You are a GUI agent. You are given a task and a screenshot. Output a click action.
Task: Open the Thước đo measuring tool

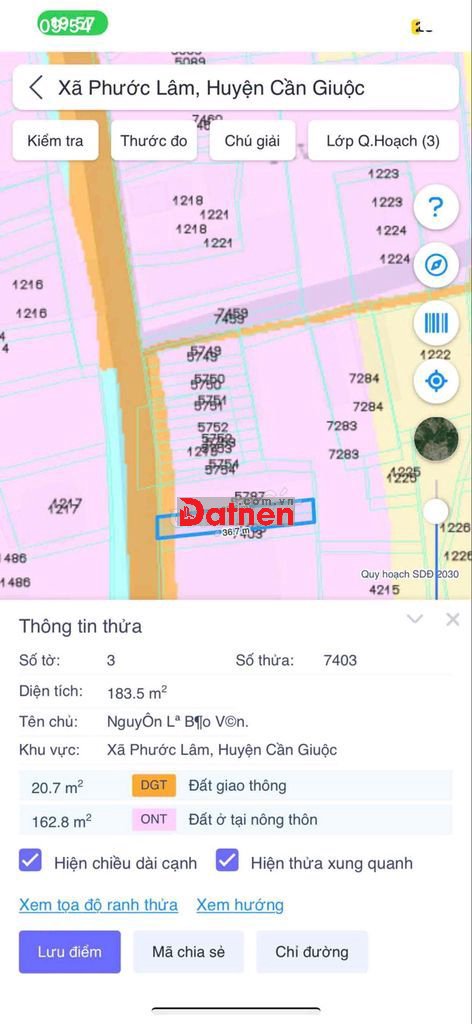coord(154,140)
